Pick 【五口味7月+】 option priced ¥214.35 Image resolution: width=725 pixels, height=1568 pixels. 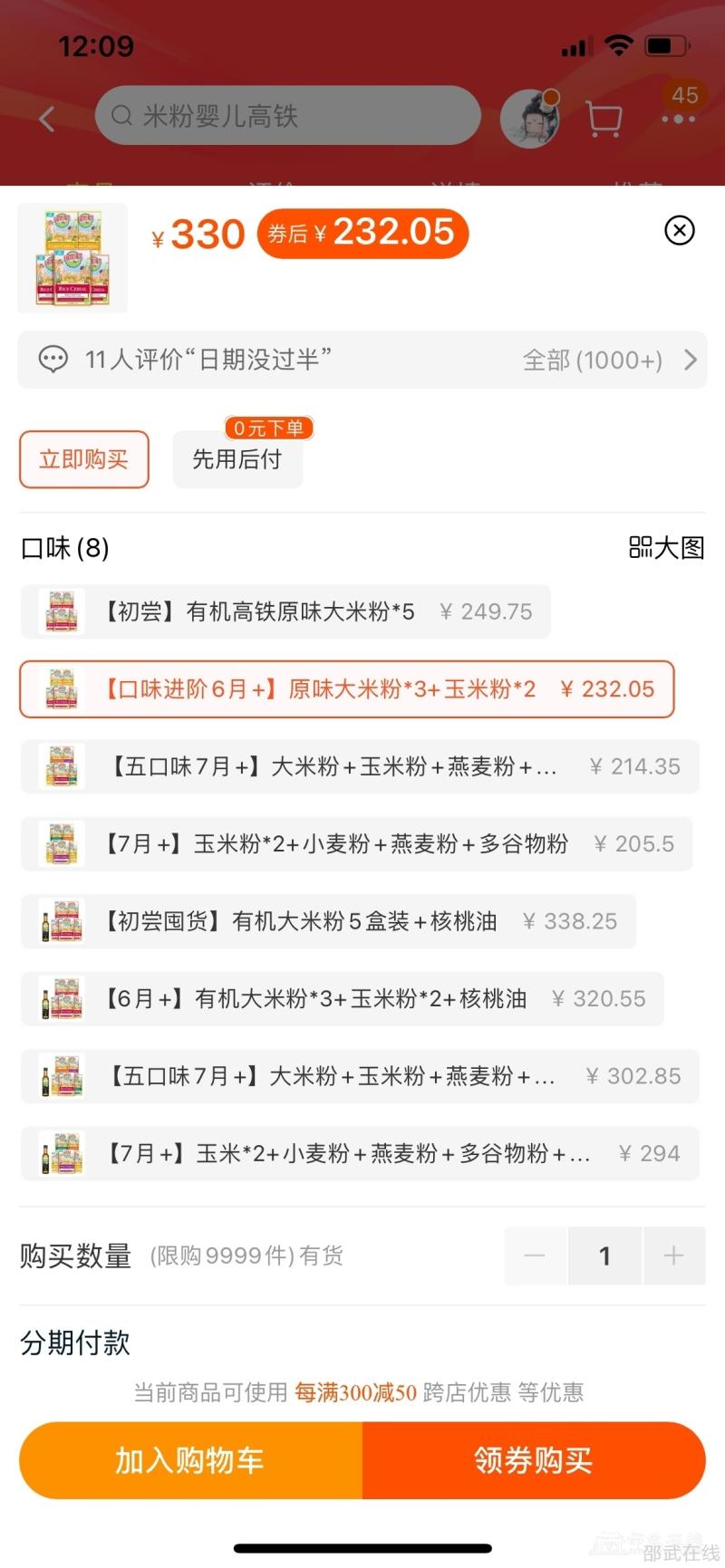pos(360,767)
